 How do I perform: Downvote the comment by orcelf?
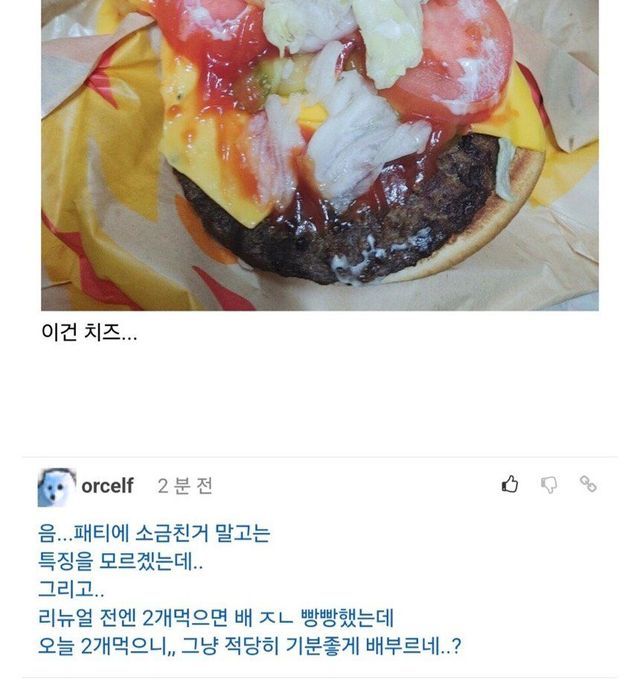coord(549,485)
